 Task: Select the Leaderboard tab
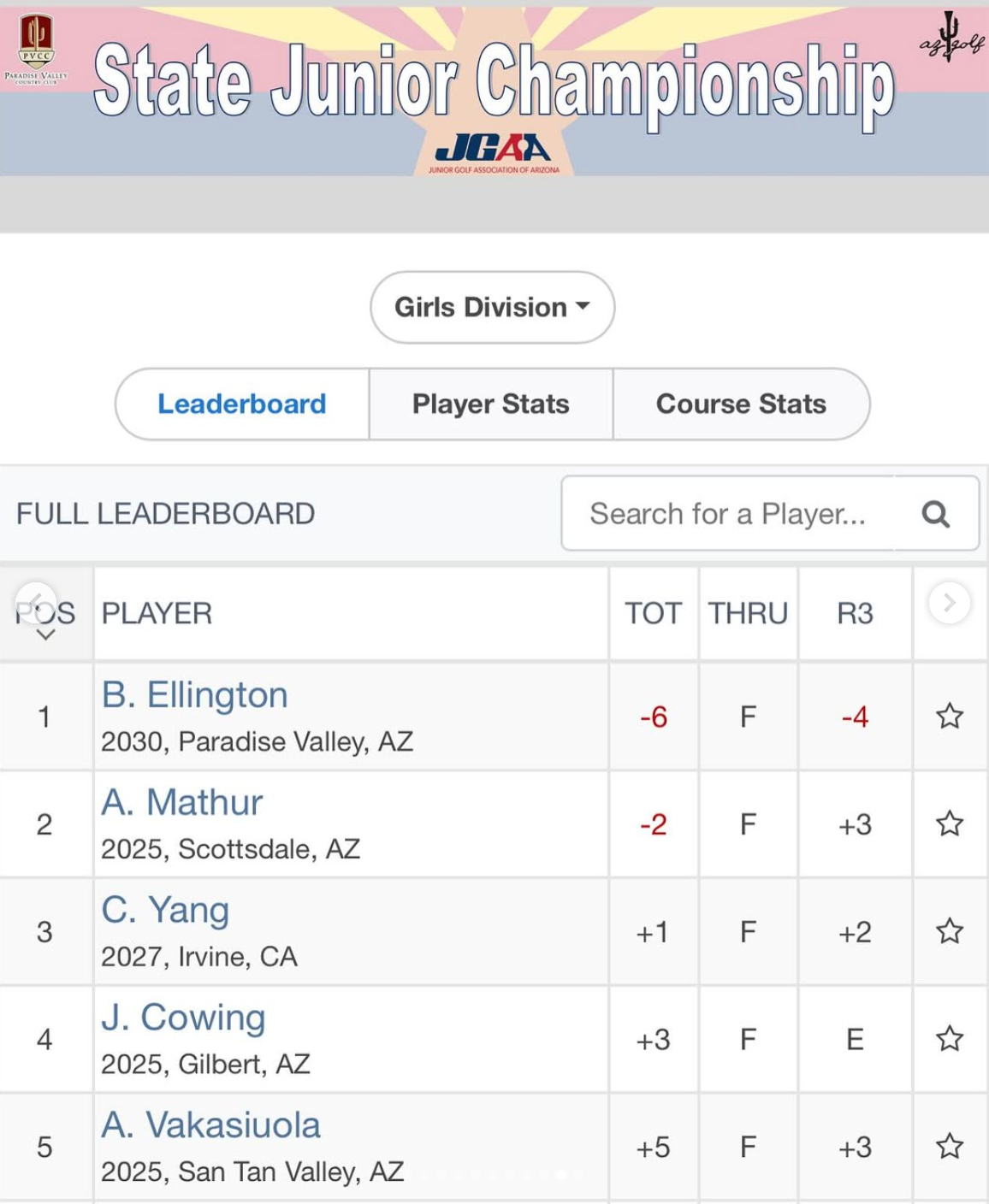[x=242, y=404]
